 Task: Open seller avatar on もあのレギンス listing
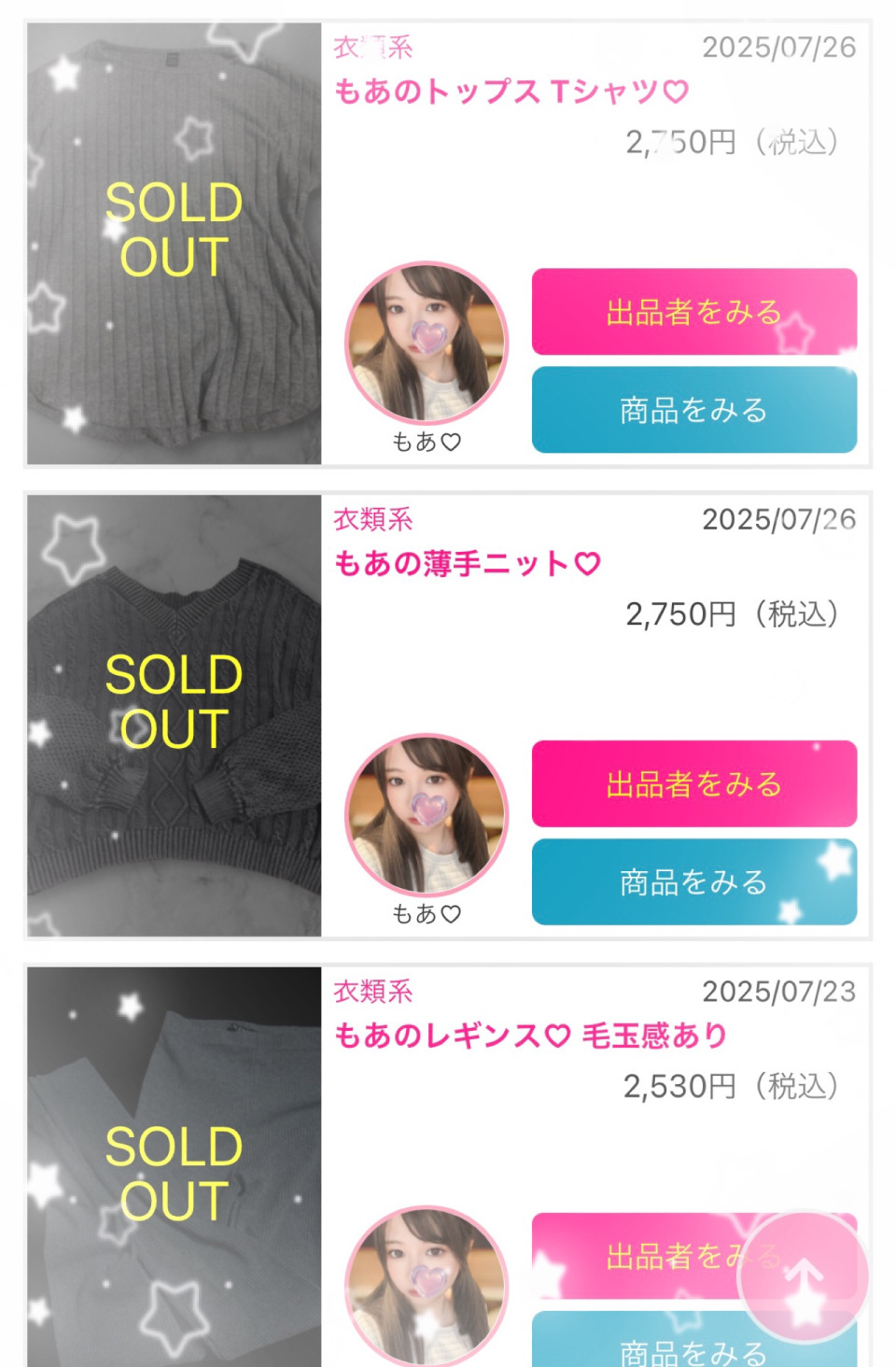(427, 1287)
